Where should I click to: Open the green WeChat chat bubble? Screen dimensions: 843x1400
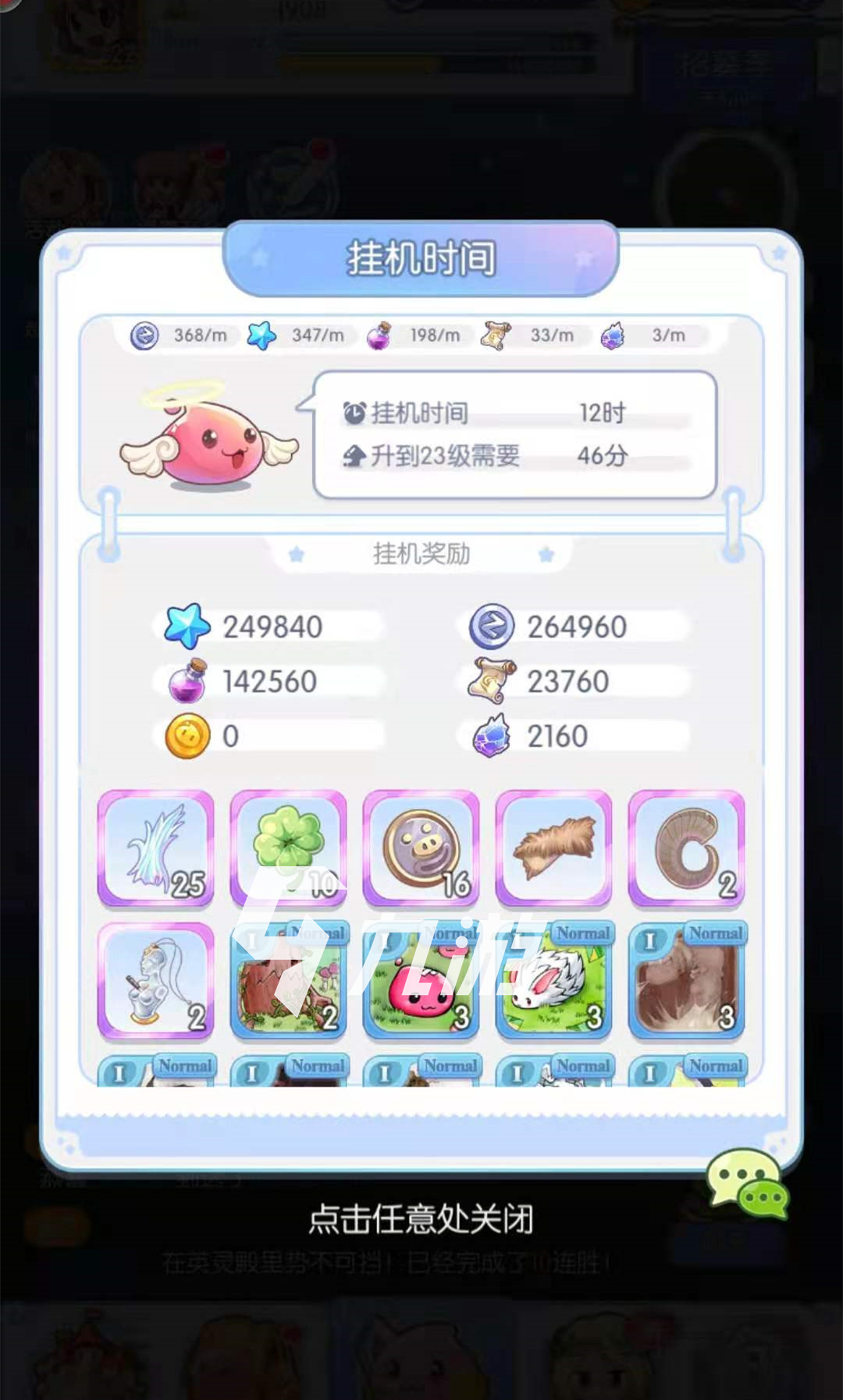(748, 1185)
